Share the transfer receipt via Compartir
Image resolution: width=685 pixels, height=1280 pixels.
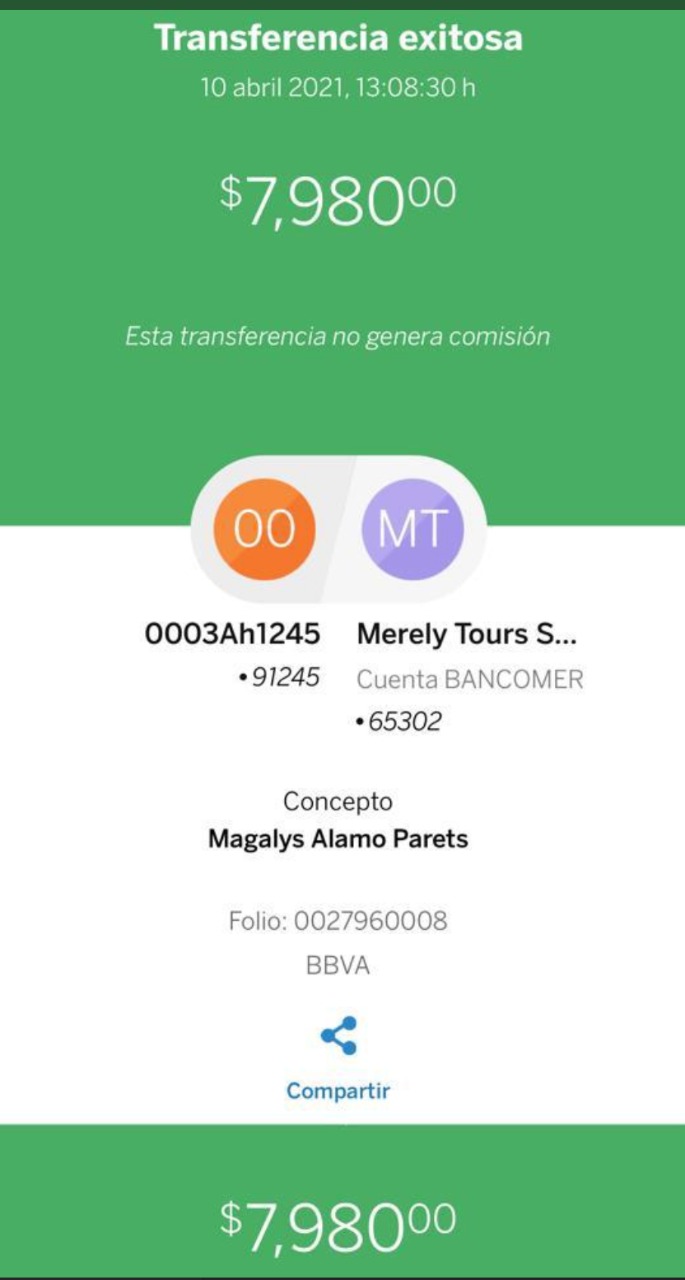coord(338,1059)
